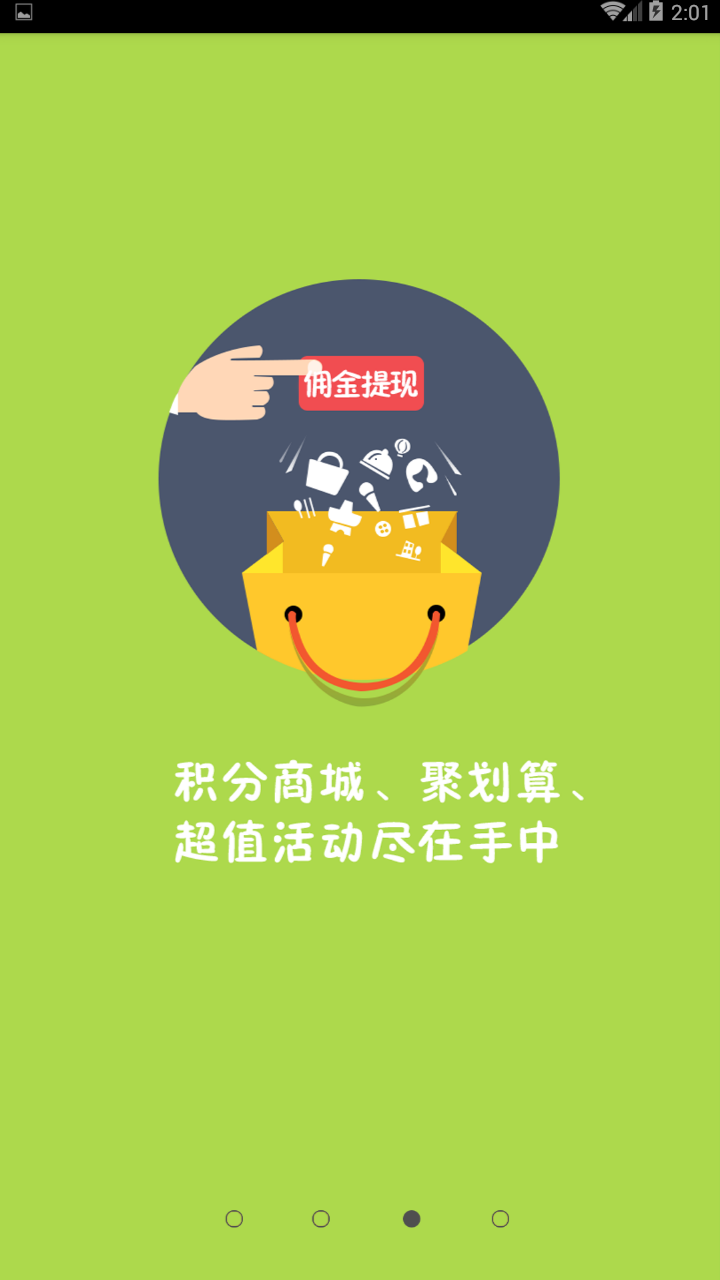Image resolution: width=720 pixels, height=1280 pixels.
Task: Select the first page indicator dot
Action: click(x=233, y=1218)
